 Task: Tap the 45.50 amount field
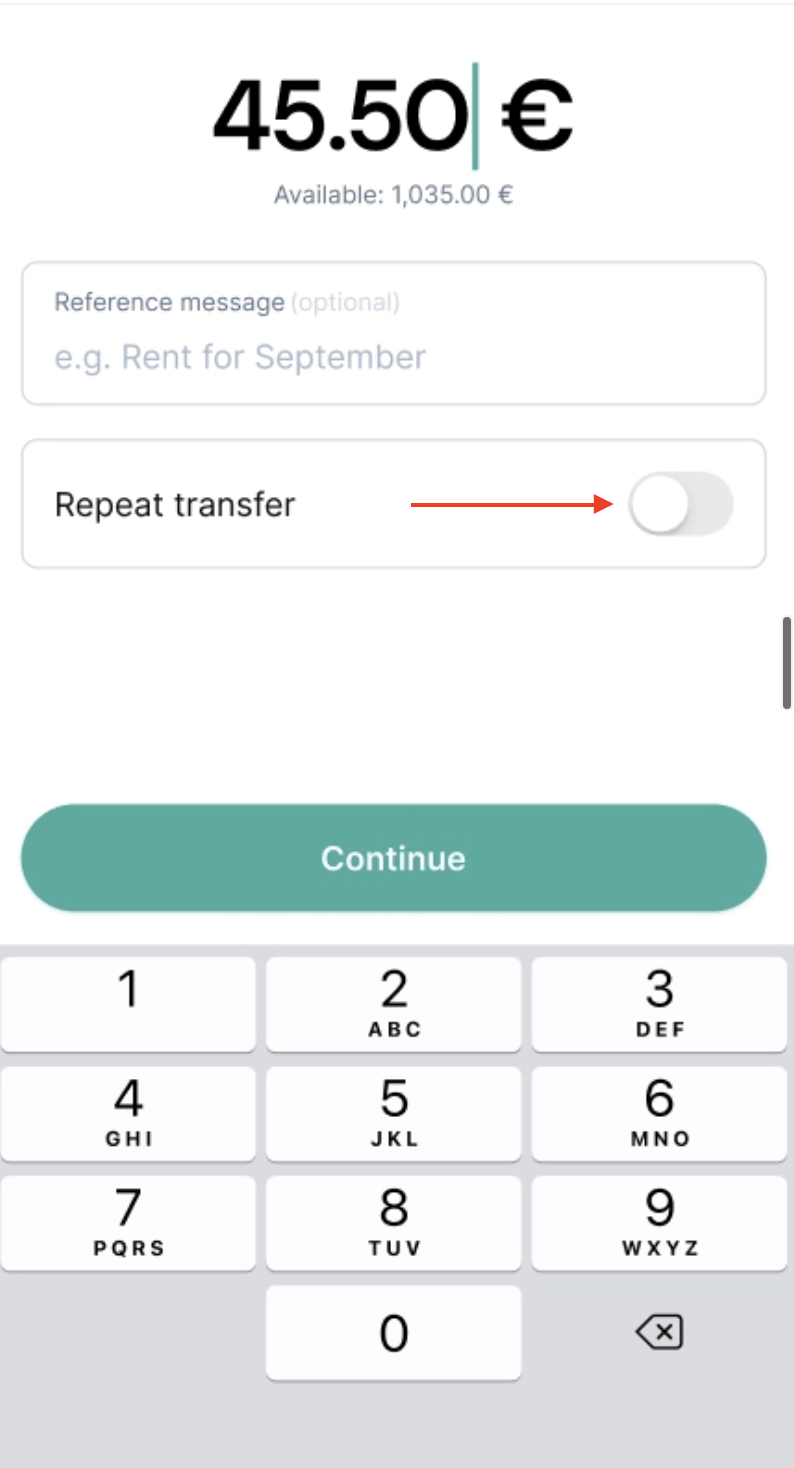click(x=341, y=116)
